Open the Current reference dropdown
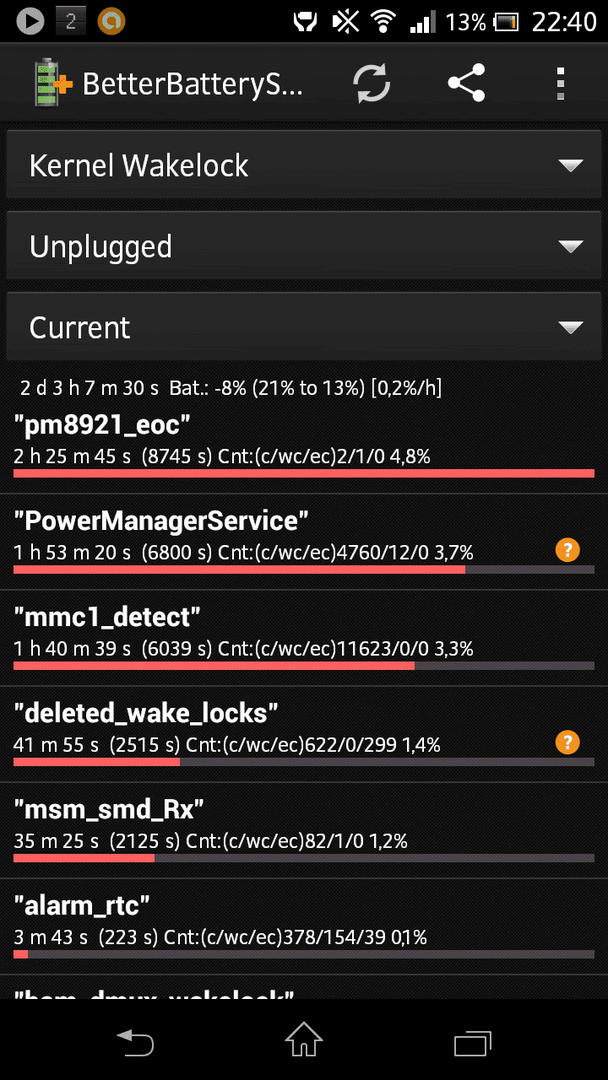This screenshot has width=608, height=1080. 304,326
